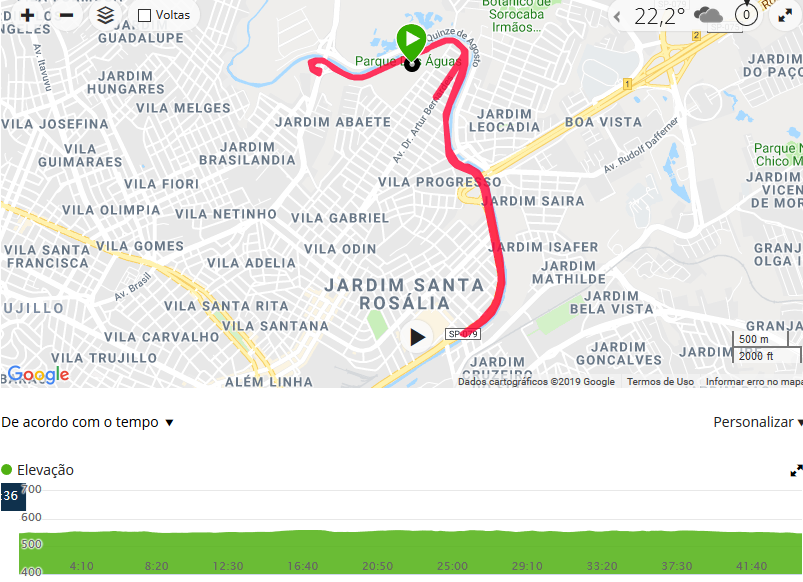Play the route animation
This screenshot has height=582, width=803.
click(x=418, y=336)
